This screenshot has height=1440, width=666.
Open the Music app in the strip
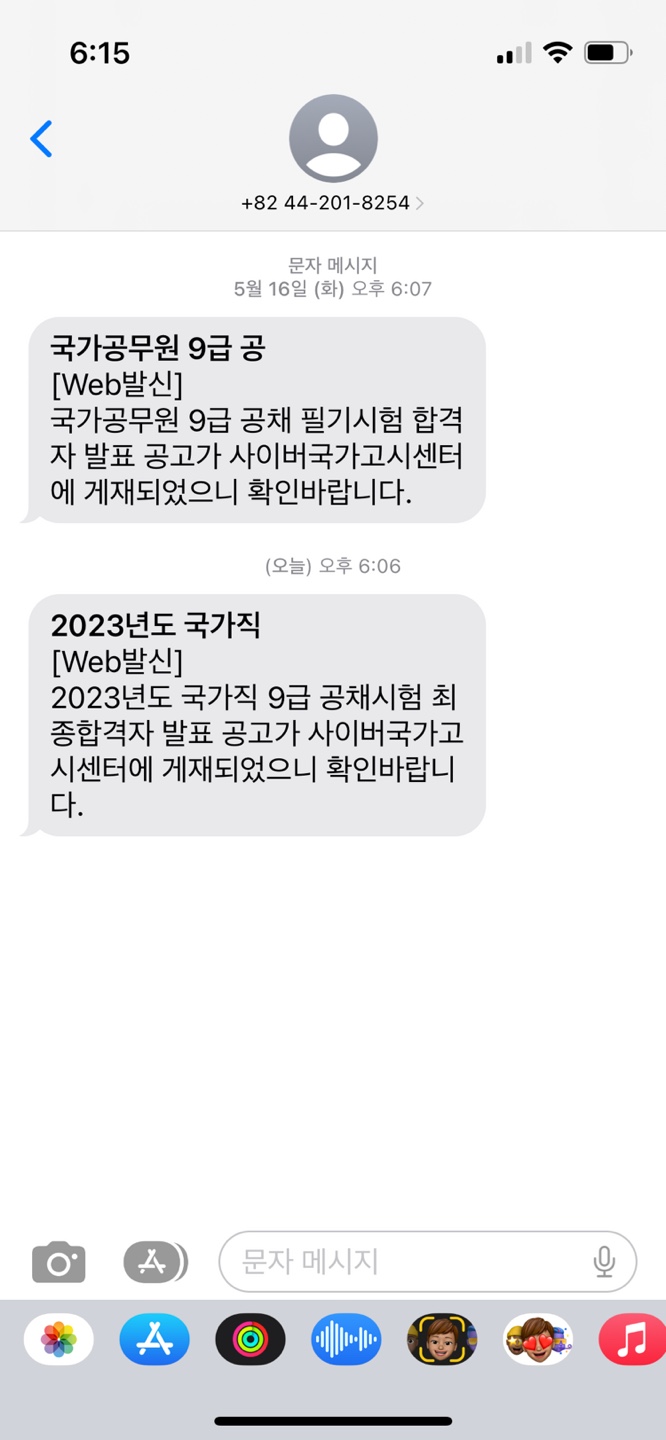tap(632, 1340)
